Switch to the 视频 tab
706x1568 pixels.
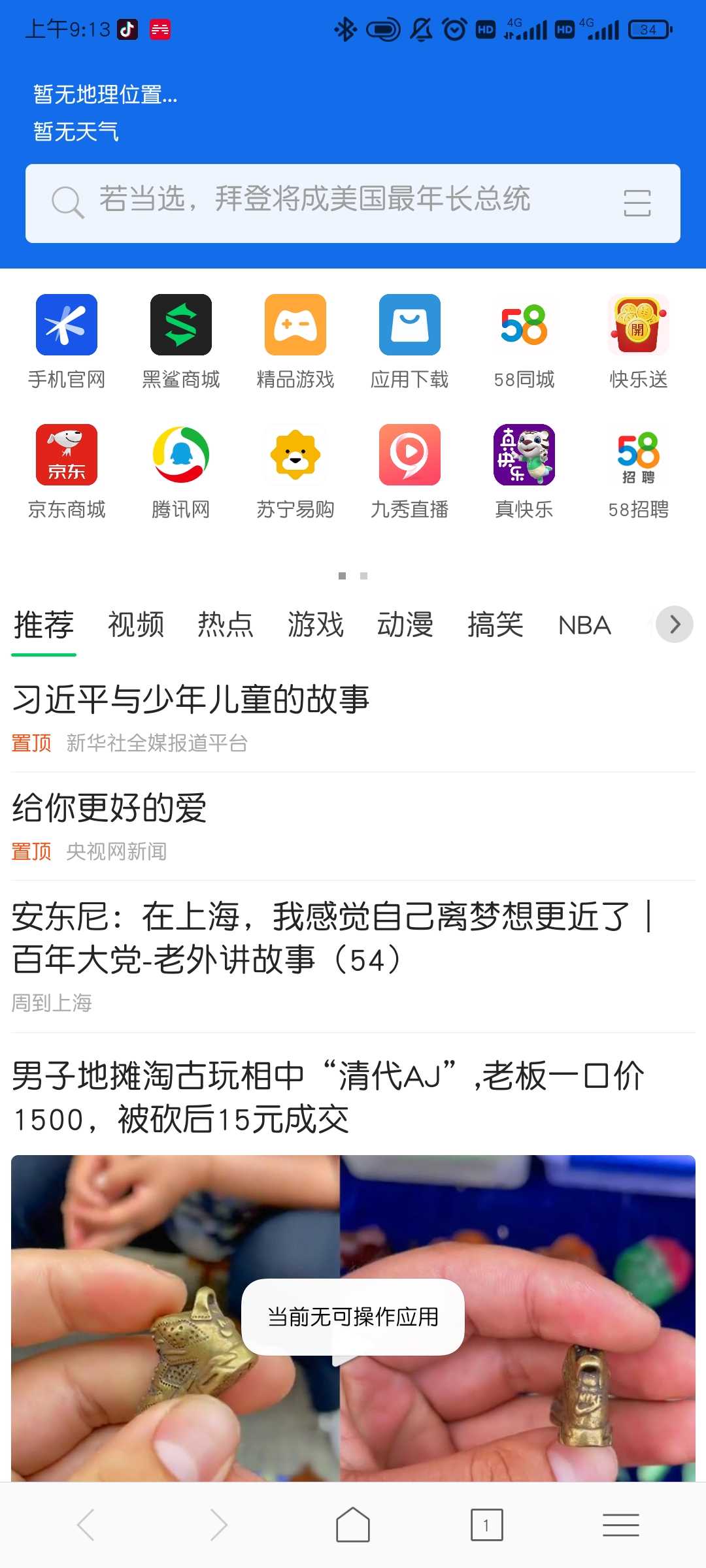coord(135,625)
